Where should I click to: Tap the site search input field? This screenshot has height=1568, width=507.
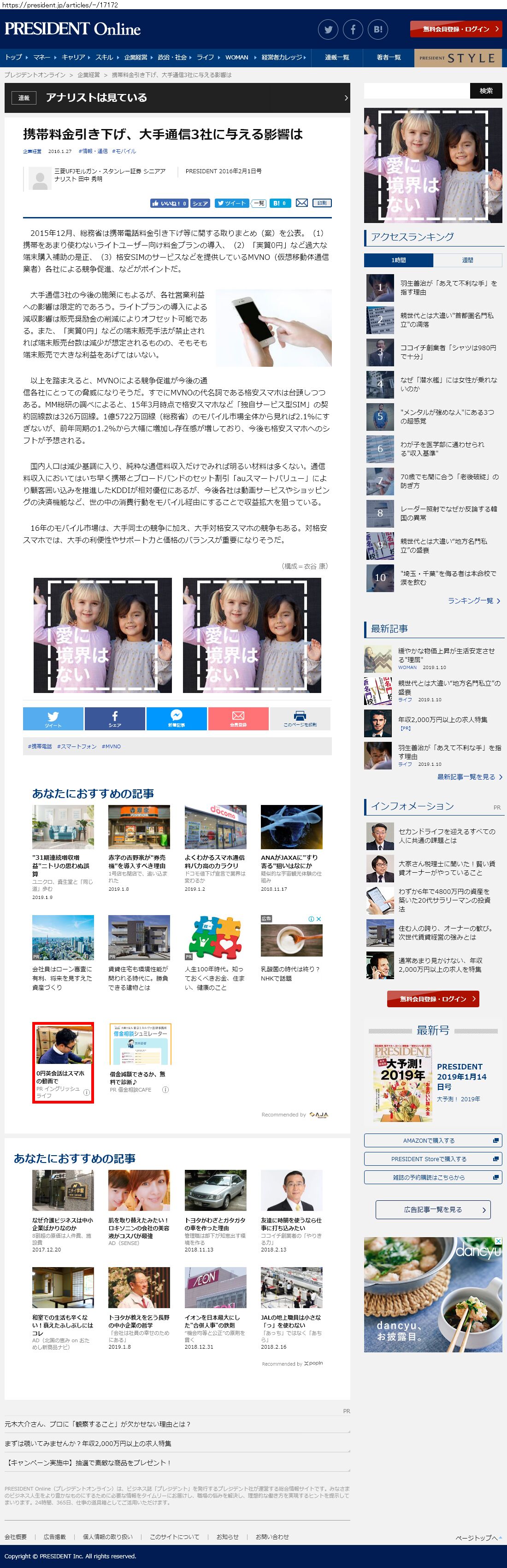click(416, 91)
